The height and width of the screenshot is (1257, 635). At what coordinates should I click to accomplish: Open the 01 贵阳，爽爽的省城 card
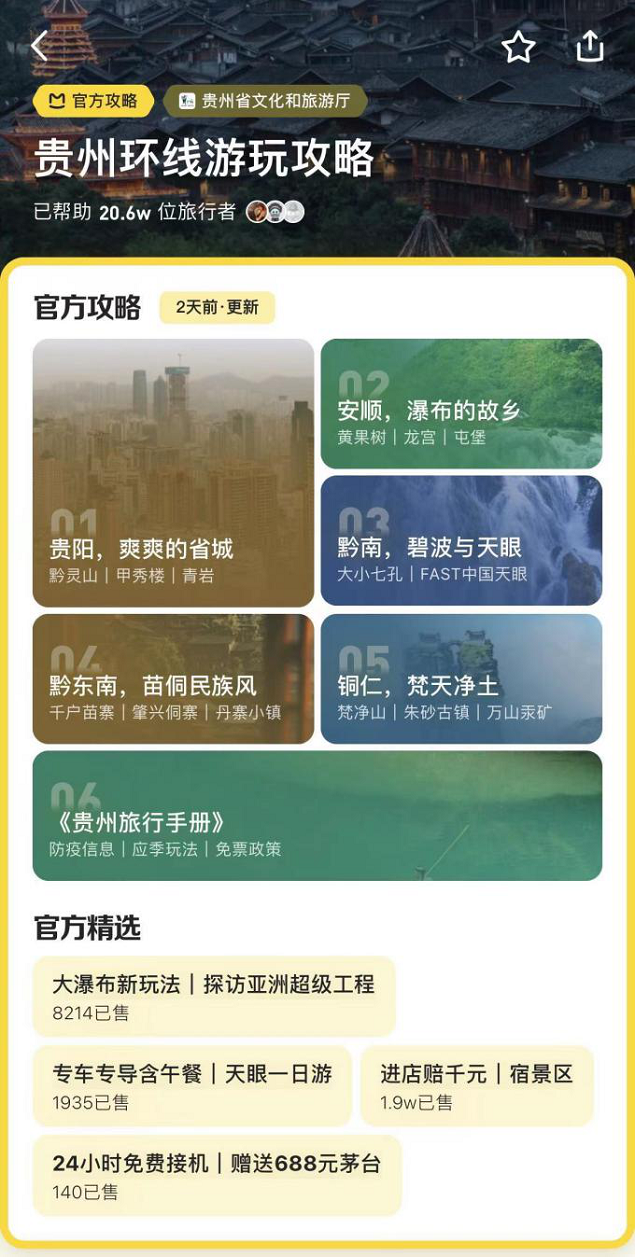(x=173, y=473)
